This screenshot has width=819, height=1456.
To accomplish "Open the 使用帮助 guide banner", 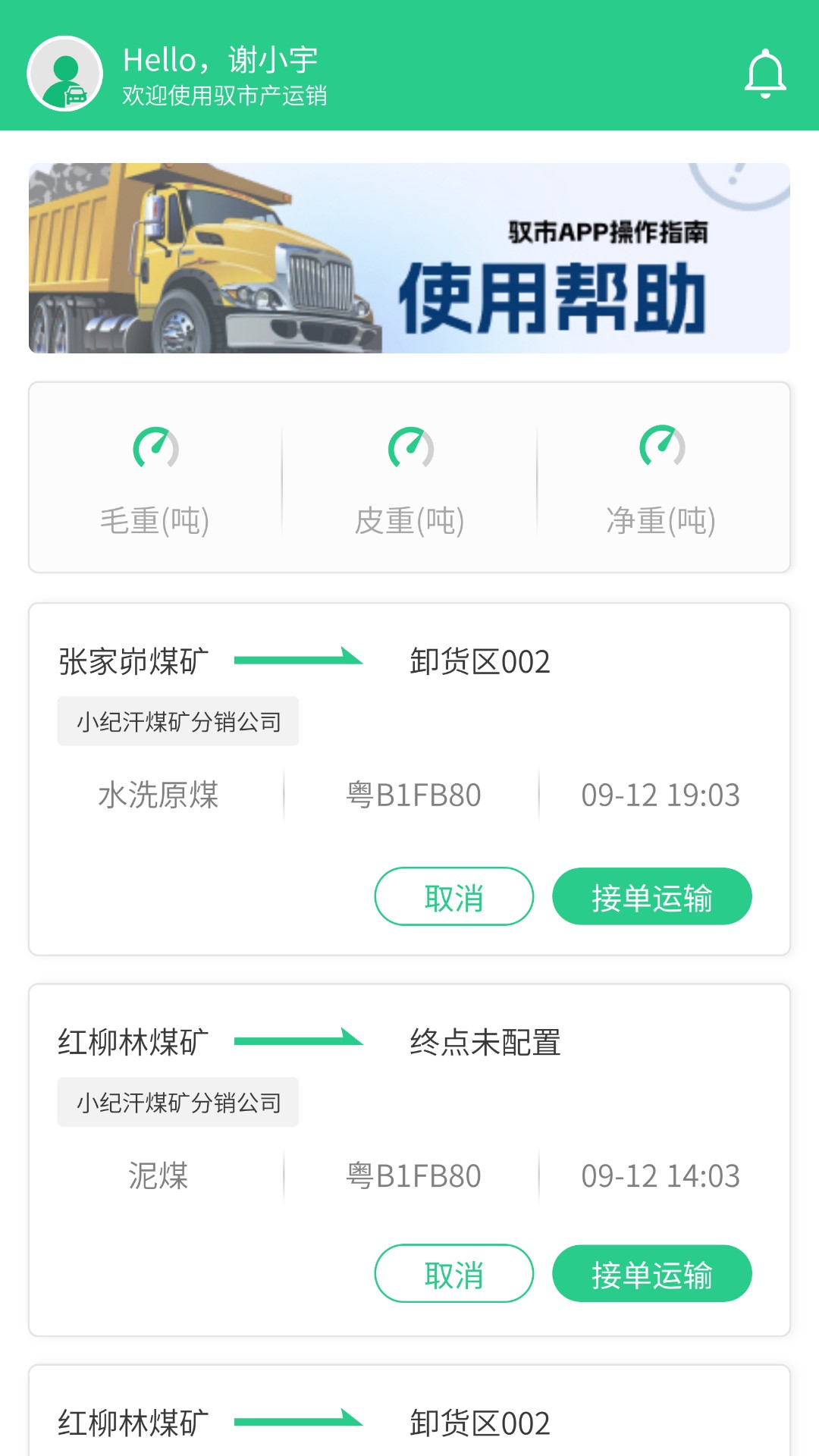I will pos(409,258).
